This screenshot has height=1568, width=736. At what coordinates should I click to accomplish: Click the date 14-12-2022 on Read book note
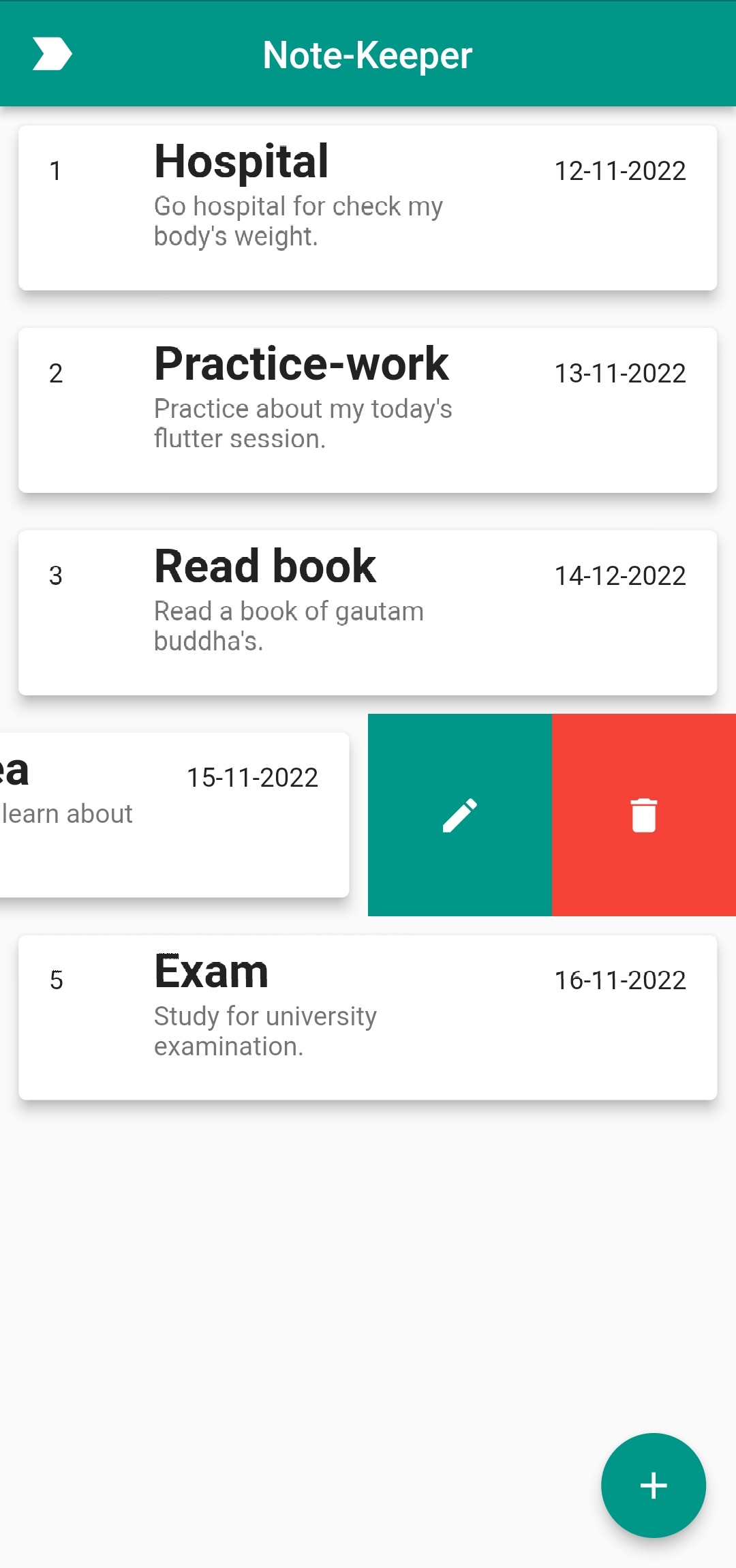[x=619, y=575]
